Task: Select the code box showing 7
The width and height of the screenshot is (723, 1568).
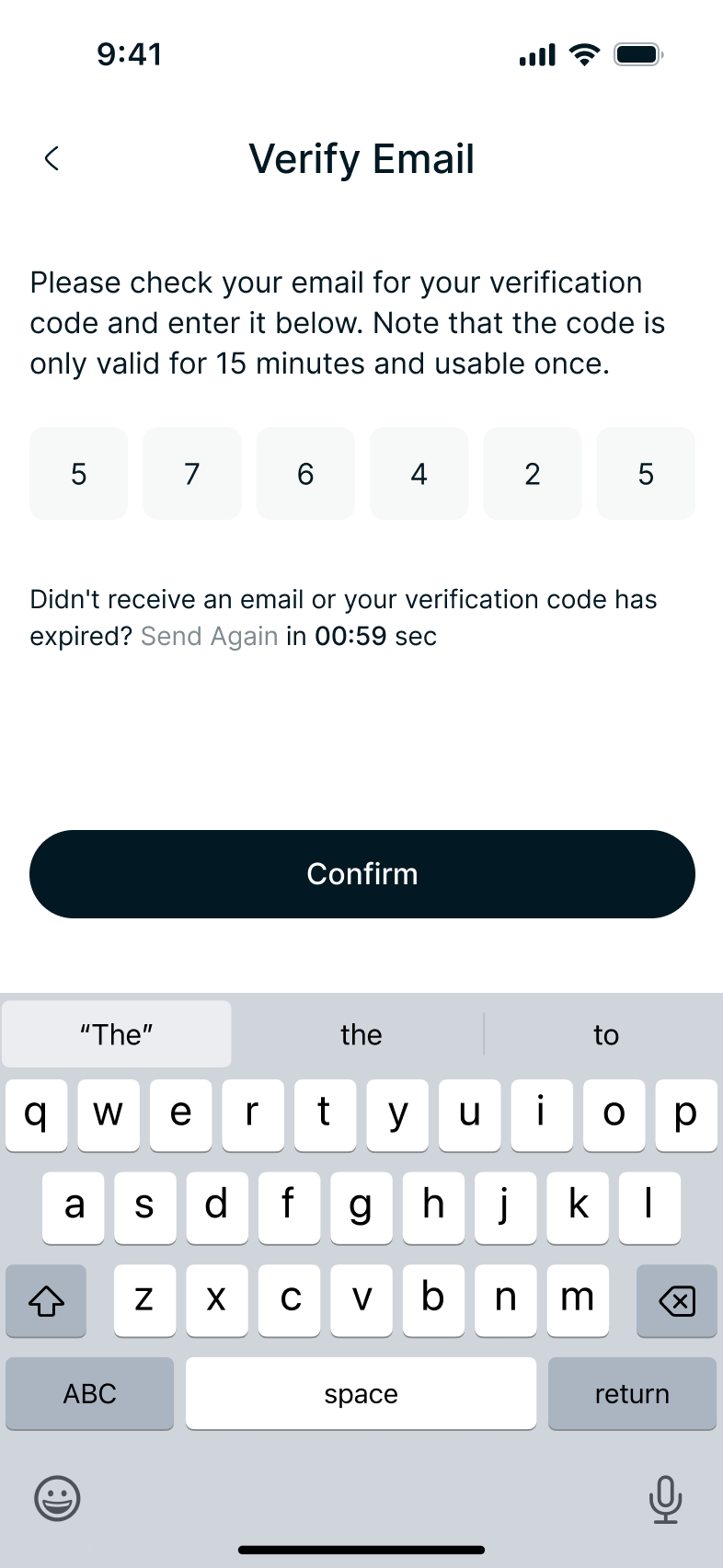Action: (192, 474)
